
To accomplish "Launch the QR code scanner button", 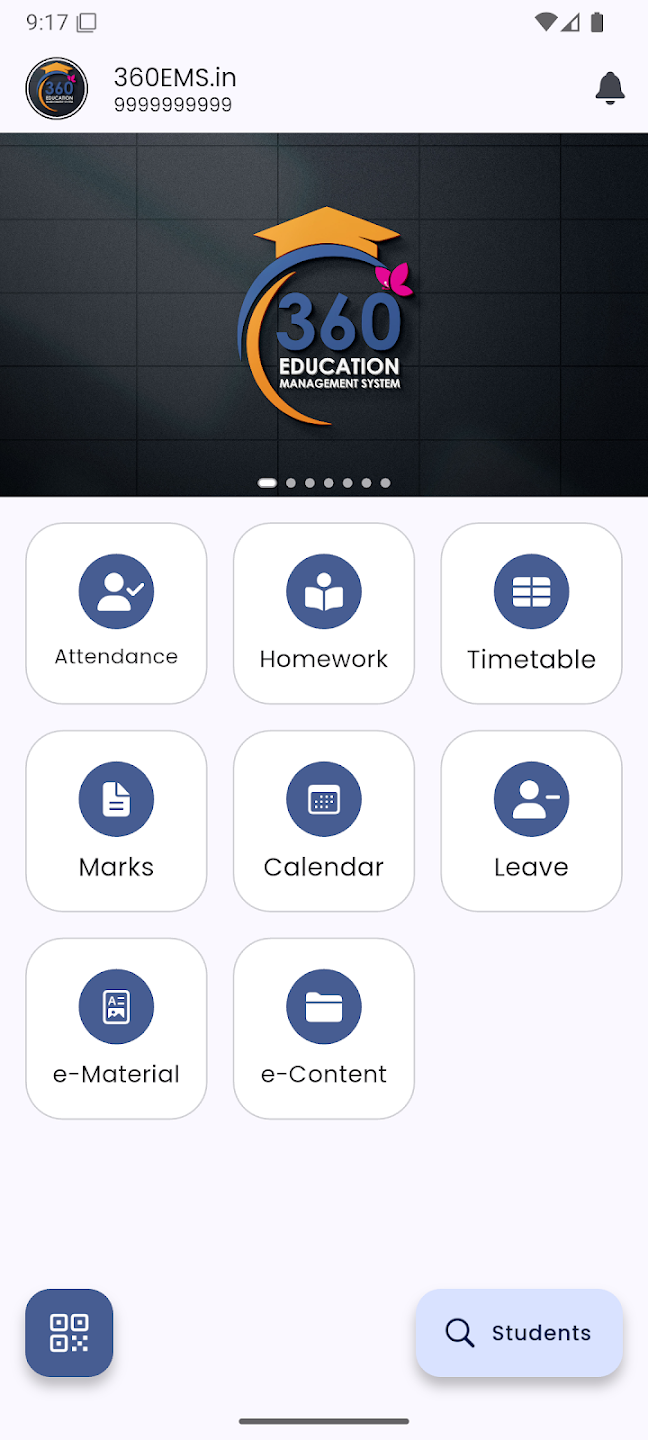I will pos(69,1333).
